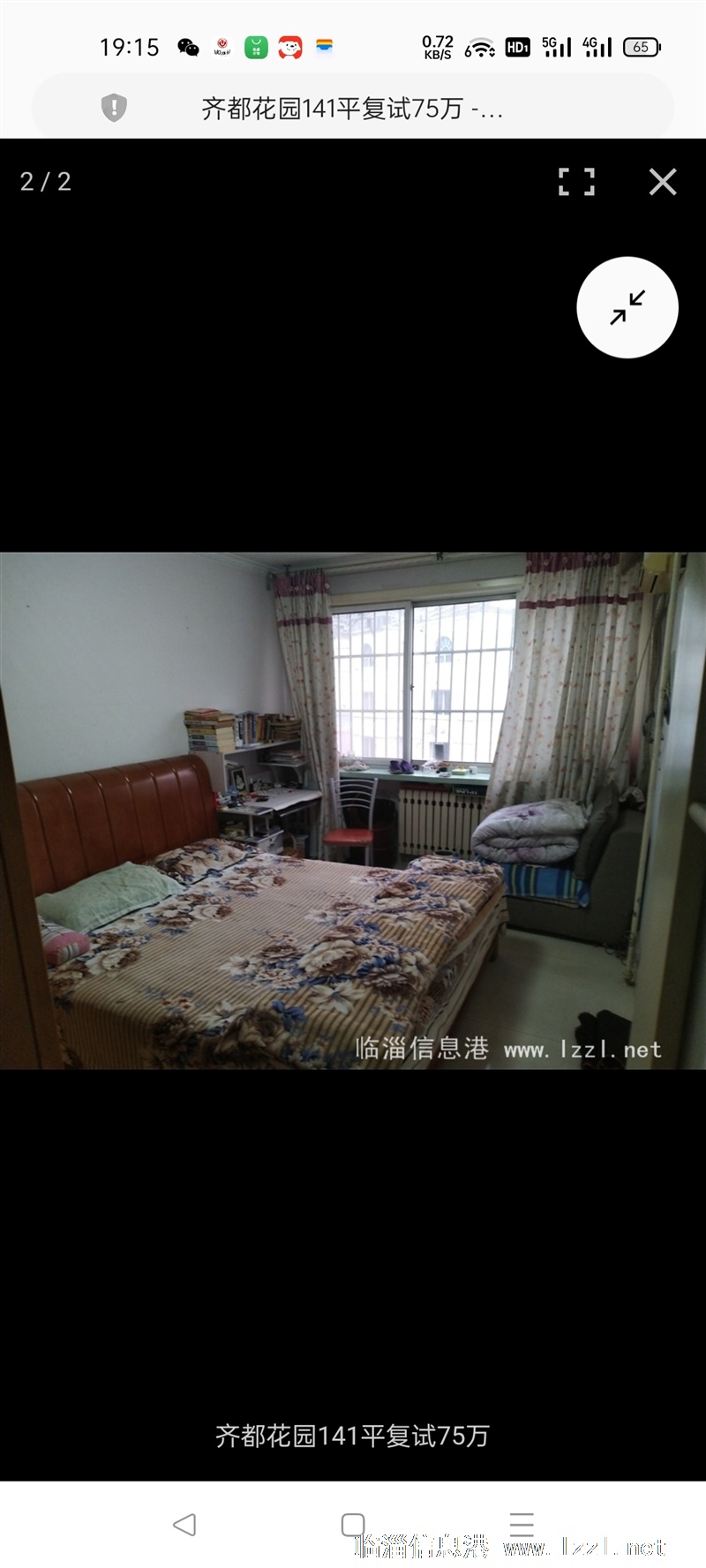Screen dimensions: 706x1568
Task: Tap the bedroom photo
Action: pos(353,810)
